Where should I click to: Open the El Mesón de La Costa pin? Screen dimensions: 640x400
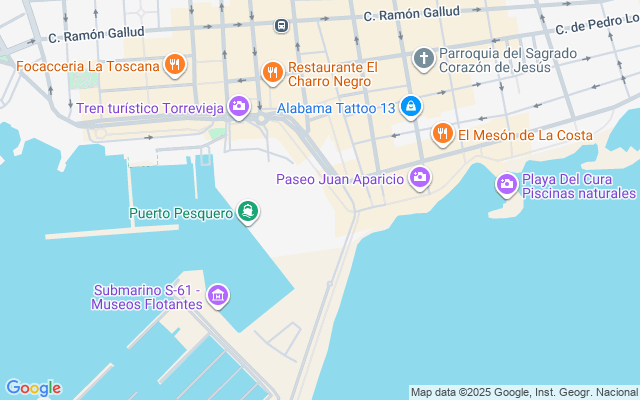coord(442,134)
